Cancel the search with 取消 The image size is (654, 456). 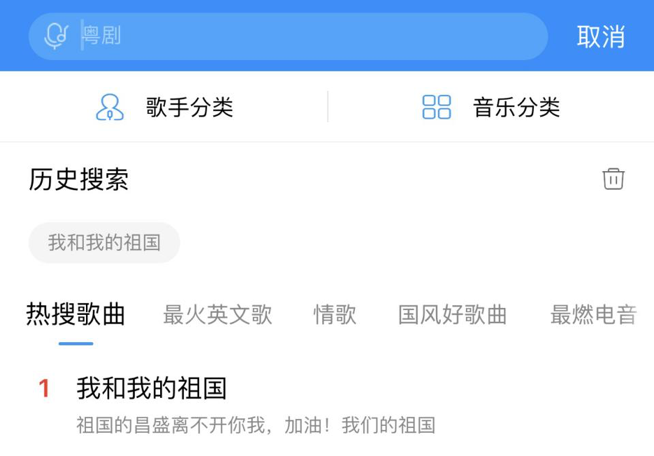(x=600, y=37)
